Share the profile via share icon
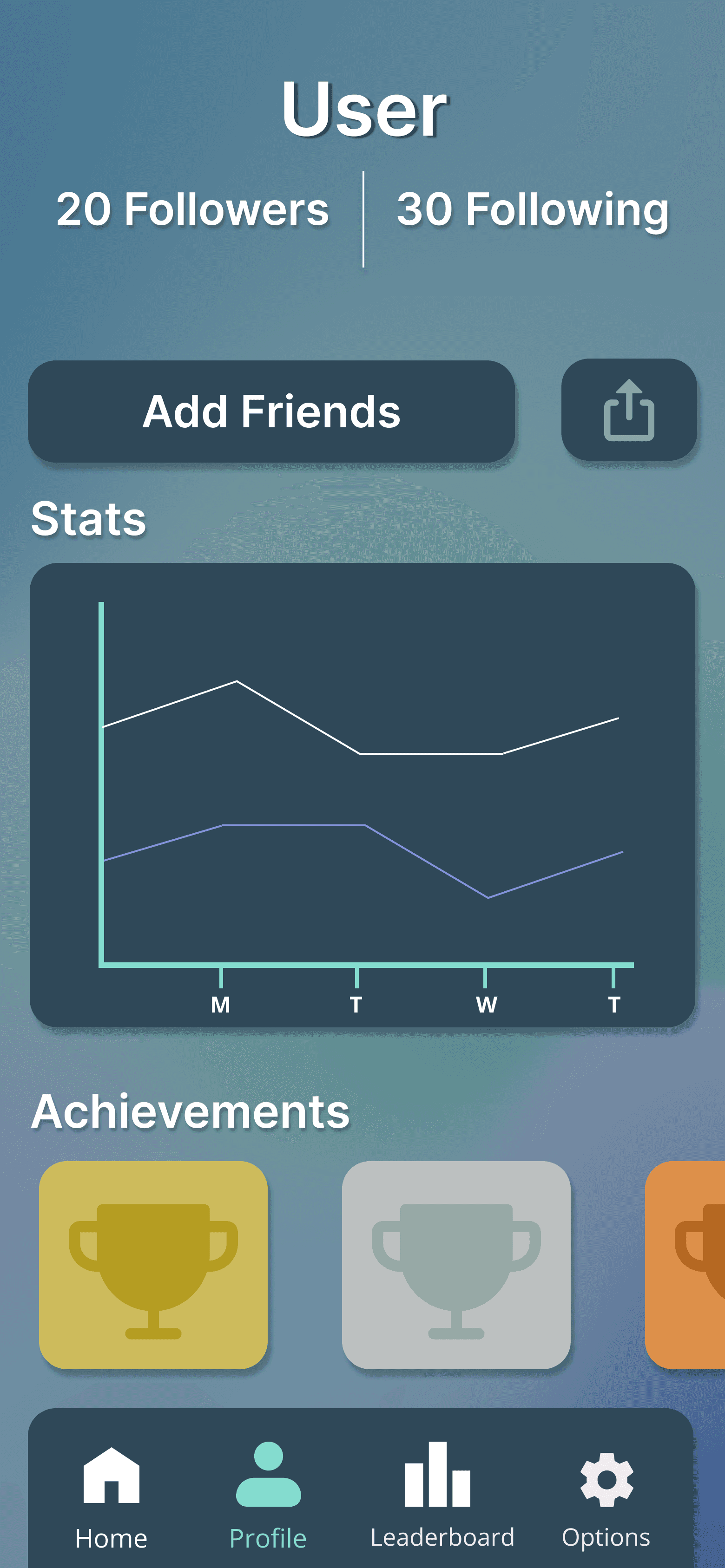Screen dimensions: 725x1568 pos(629,410)
